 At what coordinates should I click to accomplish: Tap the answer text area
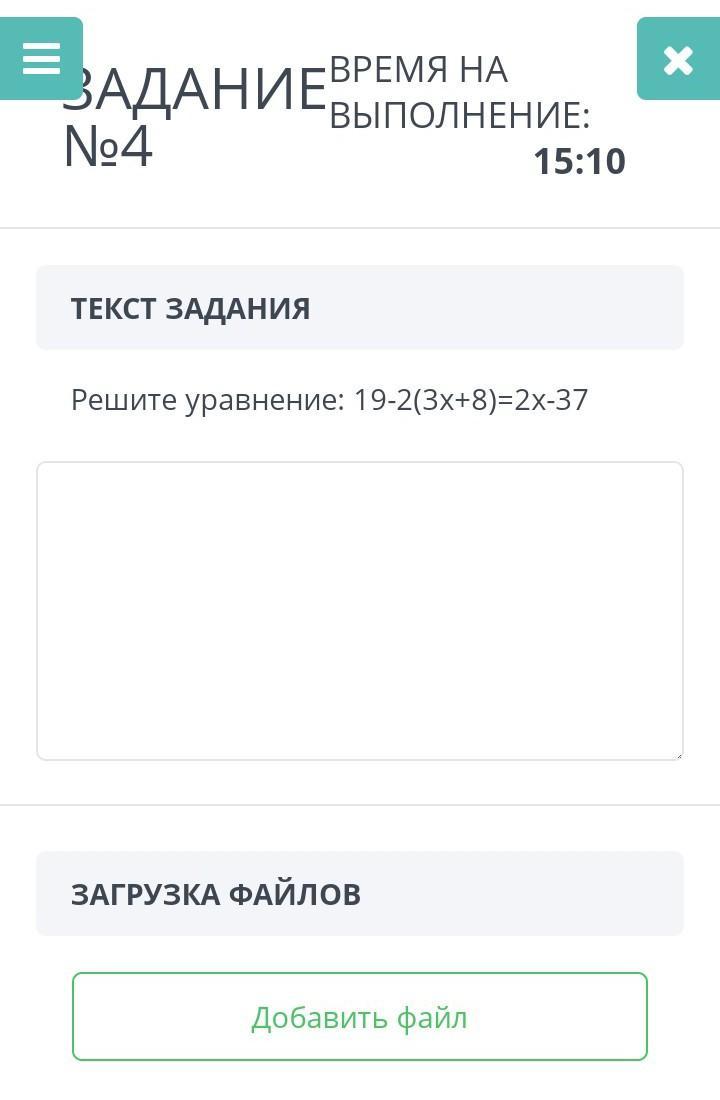pyautogui.click(x=359, y=610)
